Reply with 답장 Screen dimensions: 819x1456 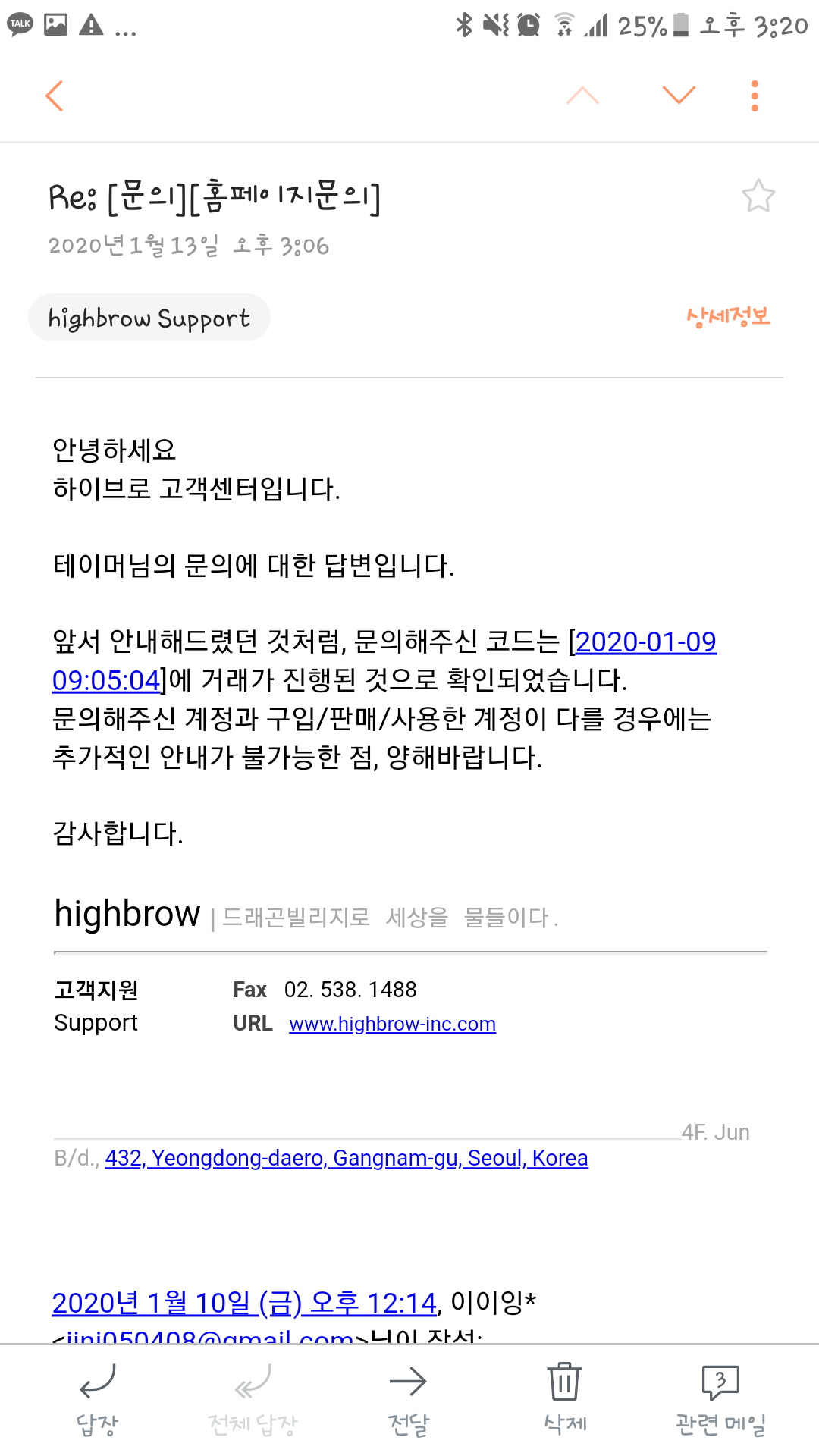[98, 1399]
